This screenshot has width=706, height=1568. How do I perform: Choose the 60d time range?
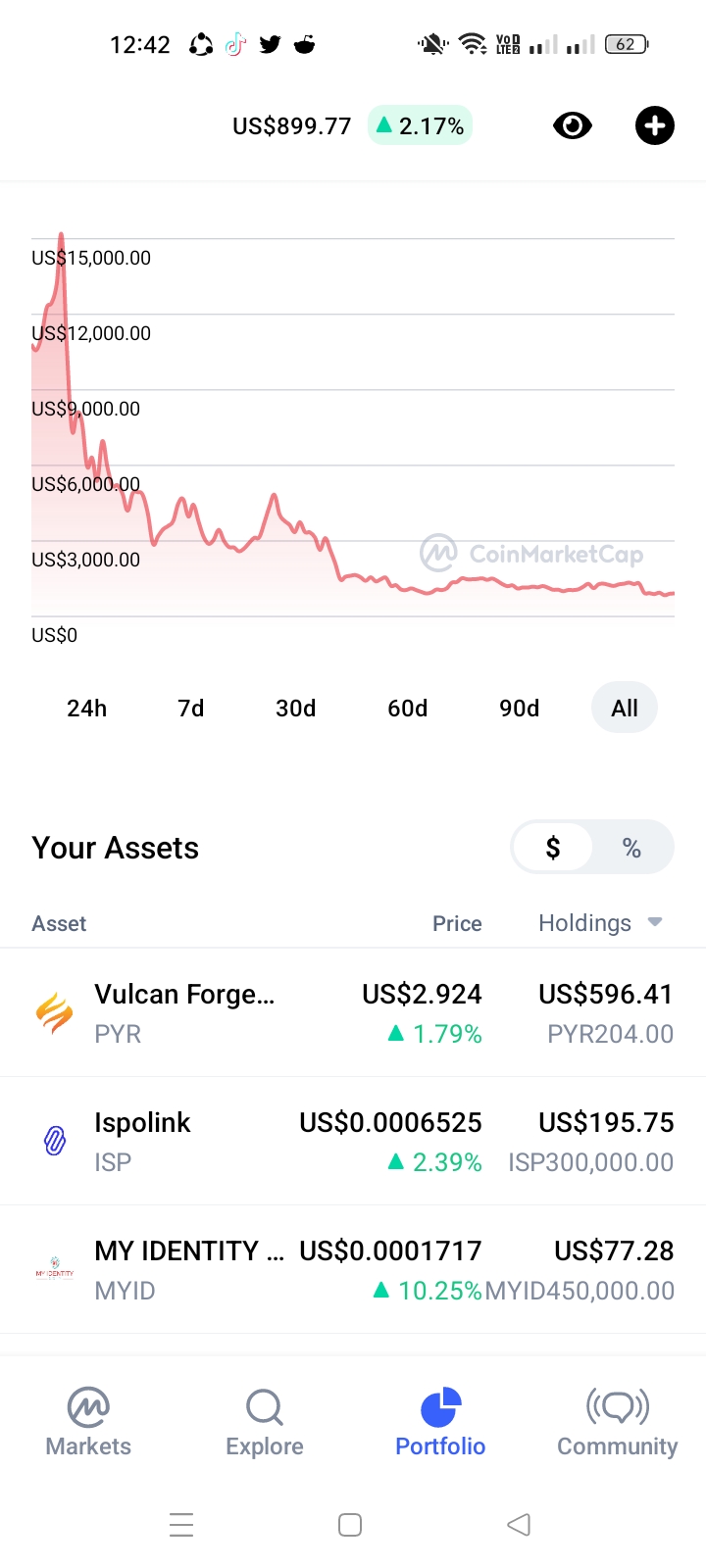coord(408,708)
